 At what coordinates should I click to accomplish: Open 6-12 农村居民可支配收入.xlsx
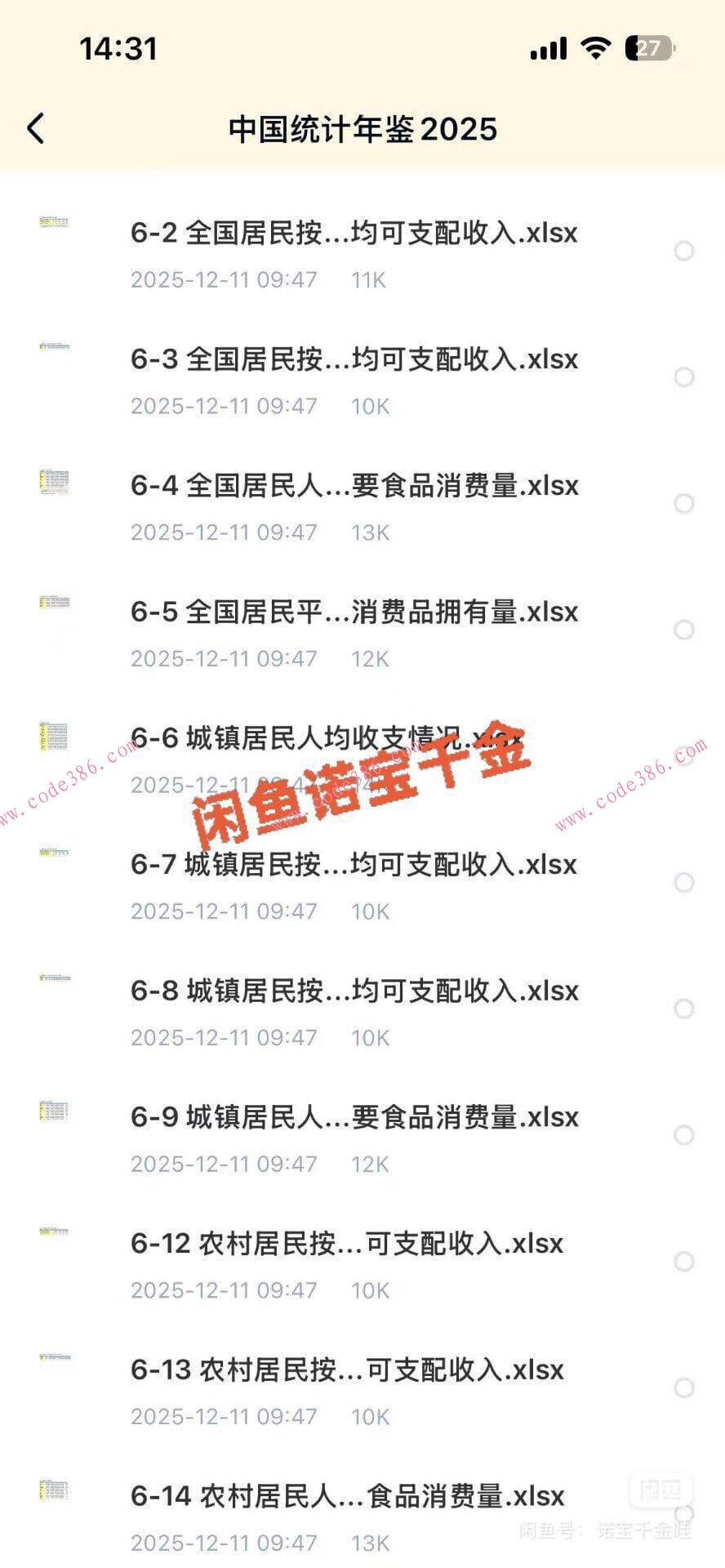coord(343,1243)
